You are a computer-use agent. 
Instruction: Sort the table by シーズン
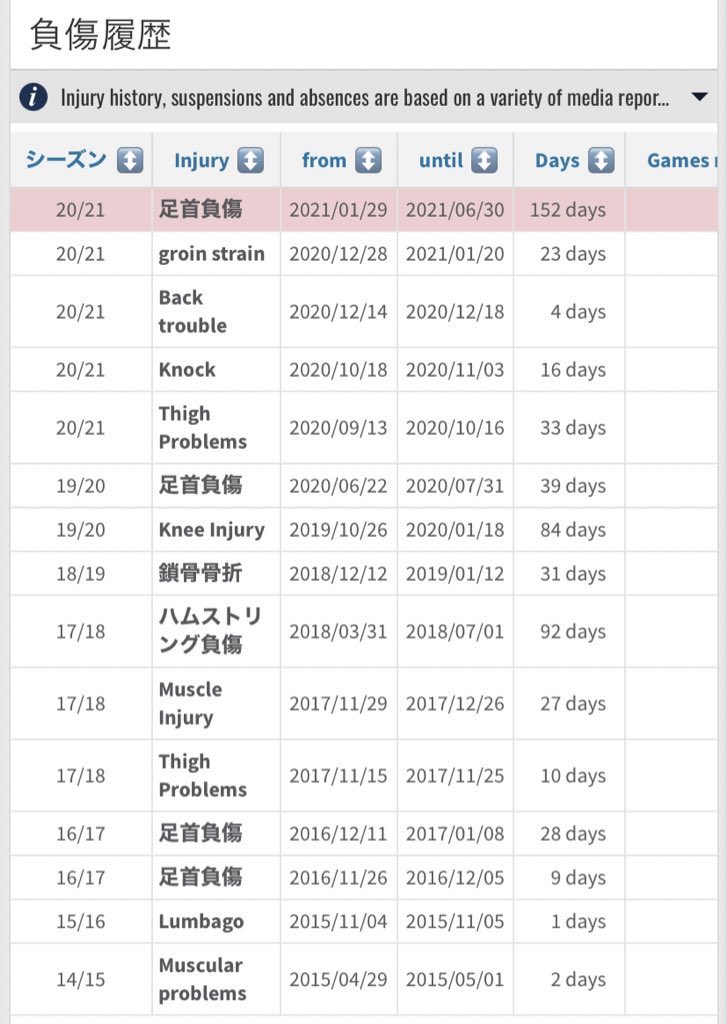click(x=130, y=160)
